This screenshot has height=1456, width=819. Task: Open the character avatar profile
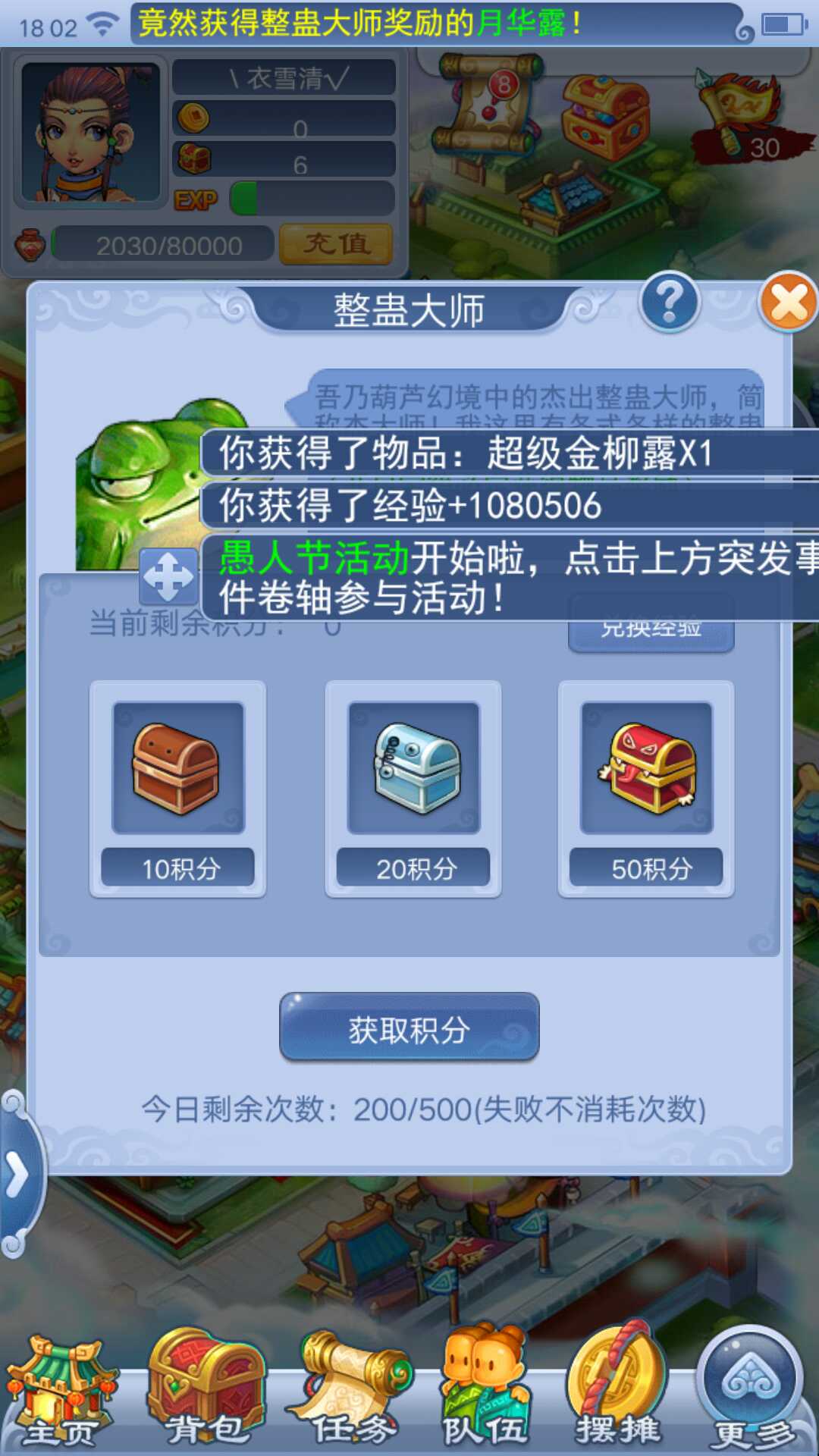[x=91, y=133]
